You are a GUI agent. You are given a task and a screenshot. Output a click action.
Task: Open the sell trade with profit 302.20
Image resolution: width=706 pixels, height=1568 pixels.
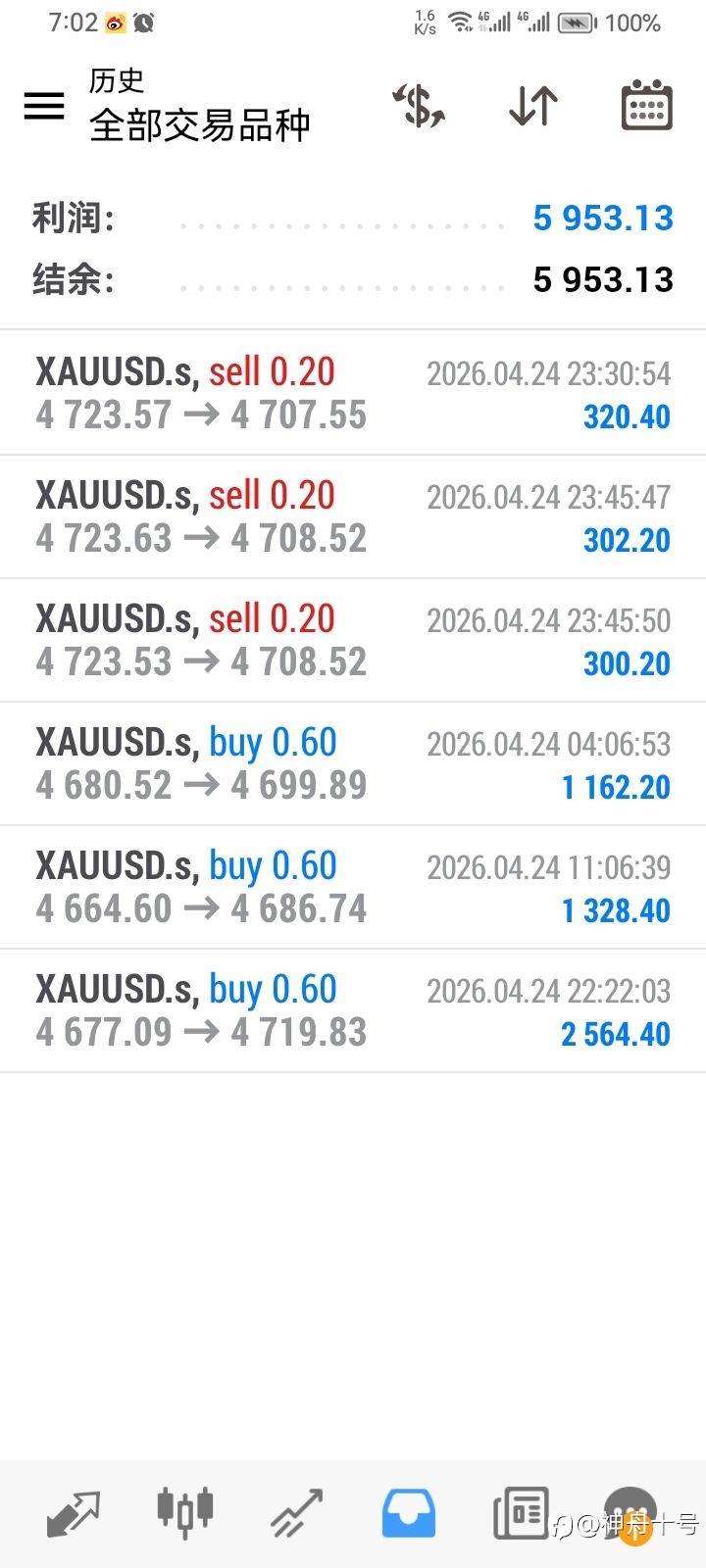pos(353,516)
